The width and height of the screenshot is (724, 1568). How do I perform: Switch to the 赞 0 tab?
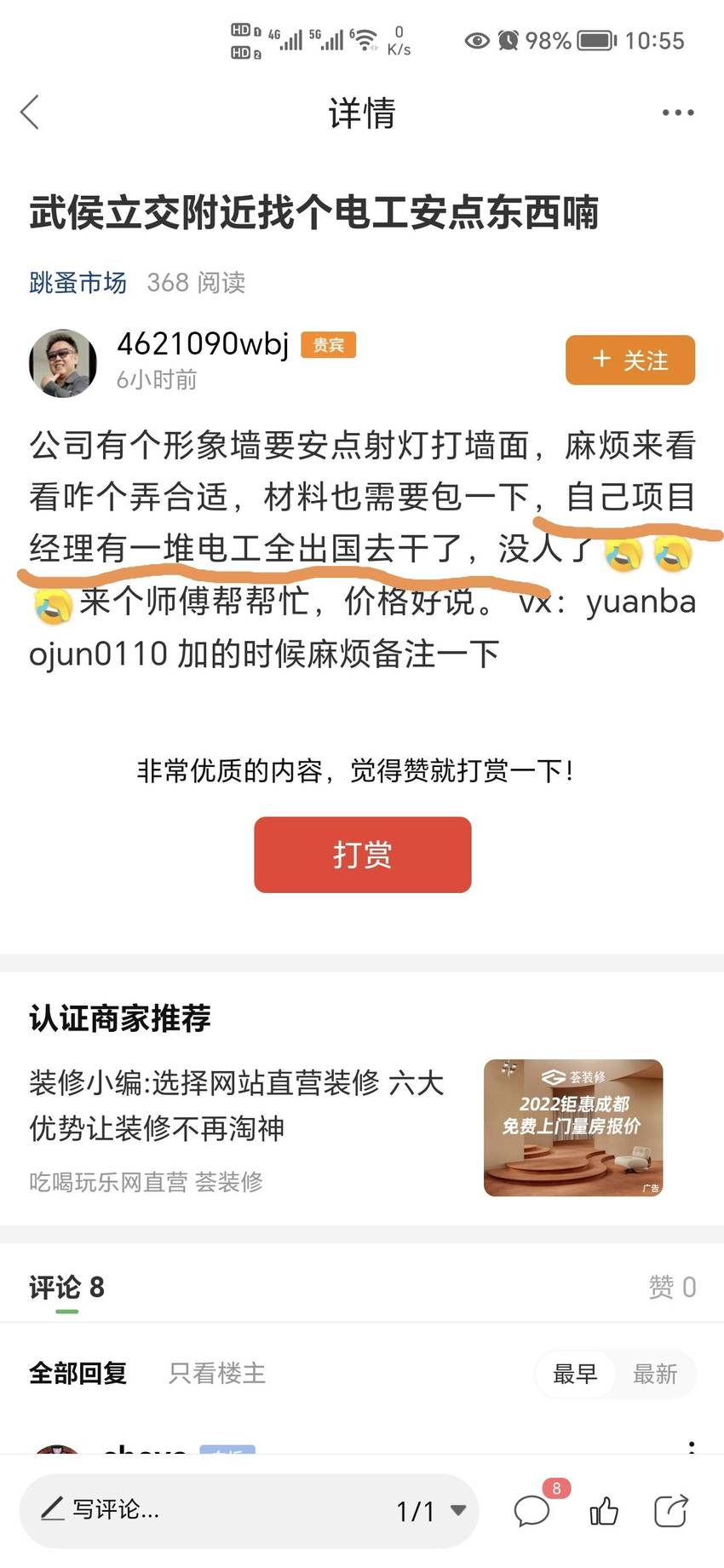click(672, 1287)
